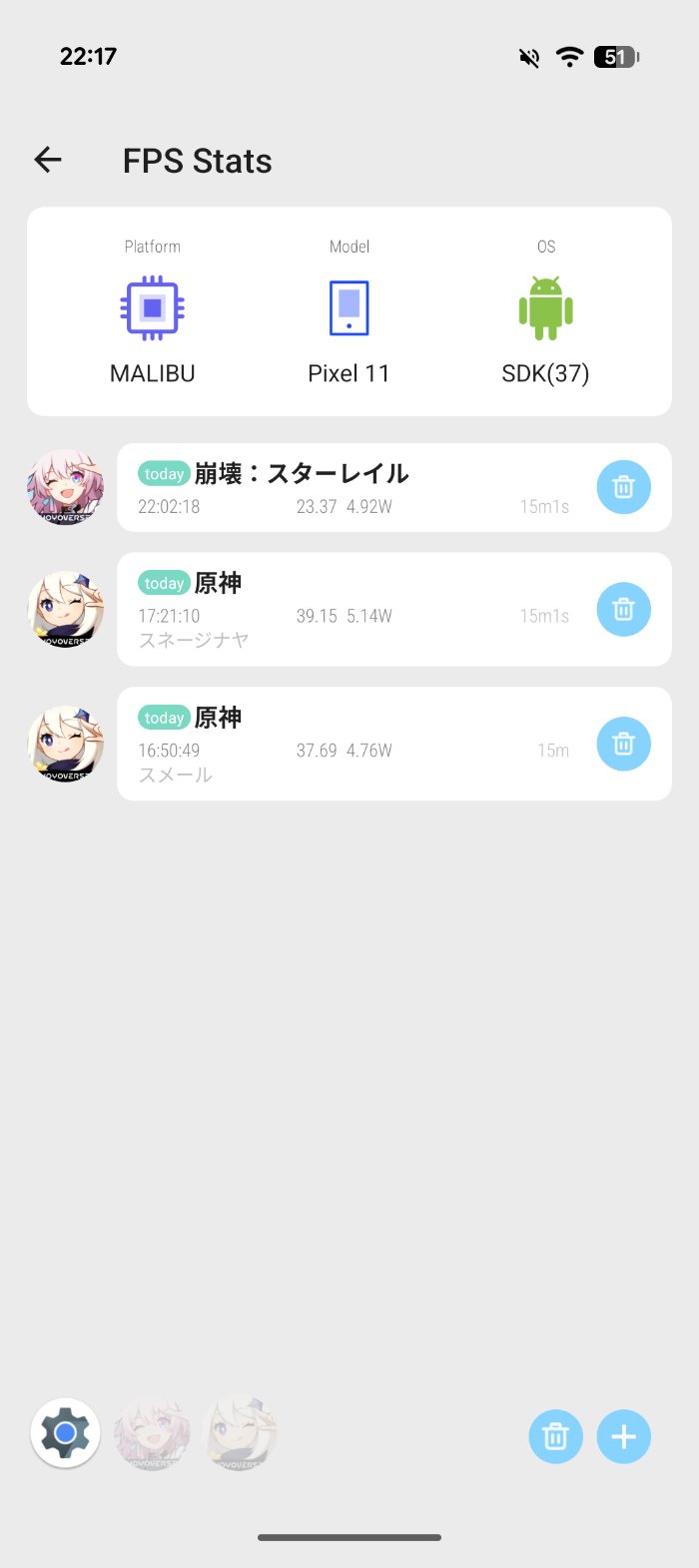Image resolution: width=699 pixels, height=1568 pixels.
Task: Delete the 崩壊:スターレイル record
Action: coord(624,487)
